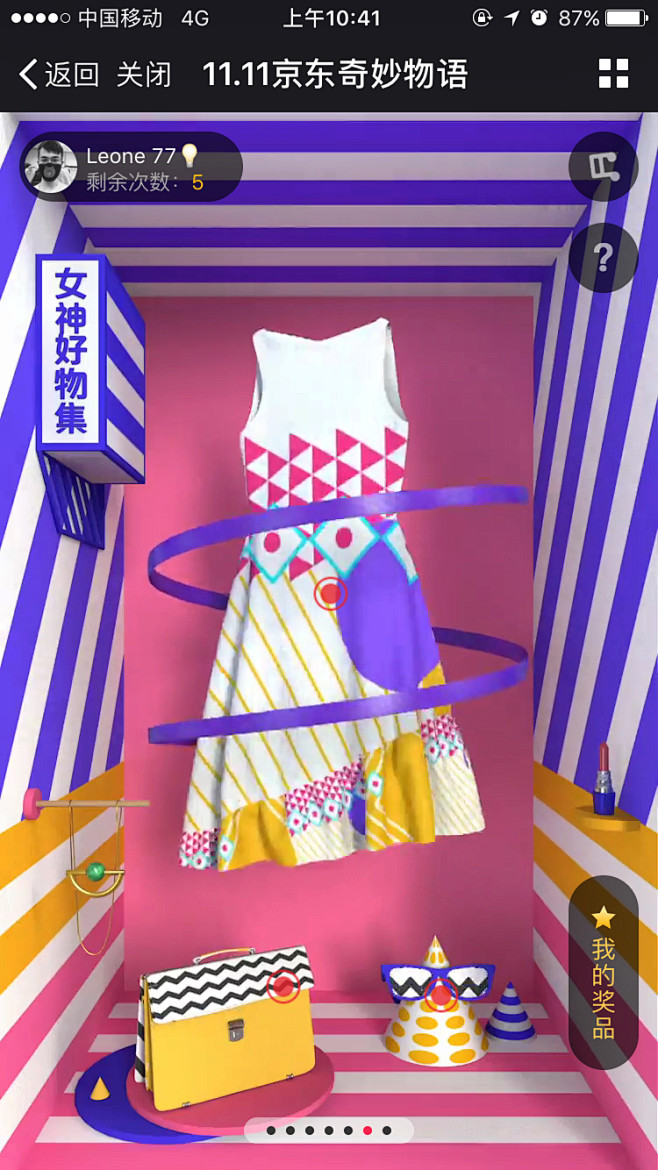658x1170 pixels.
Task: Tap the hotspot on the sunglasses
Action: pos(440,995)
